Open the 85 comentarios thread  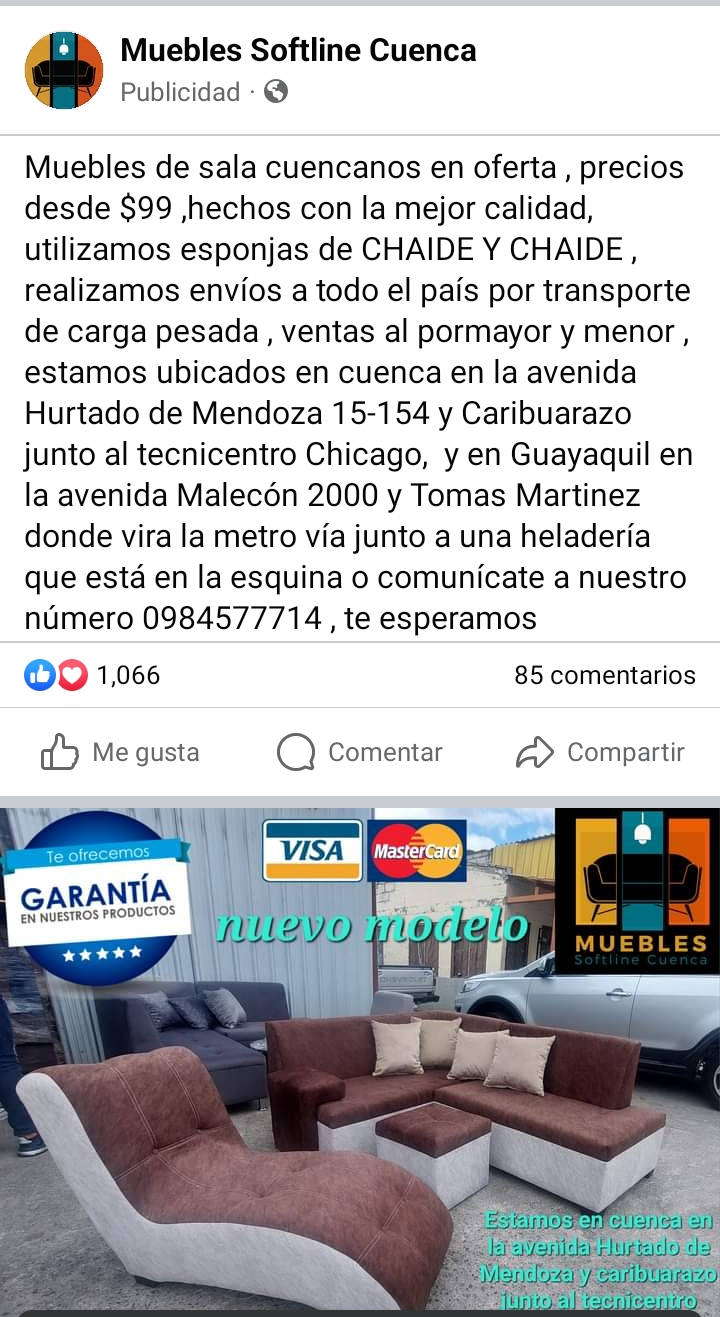(604, 675)
